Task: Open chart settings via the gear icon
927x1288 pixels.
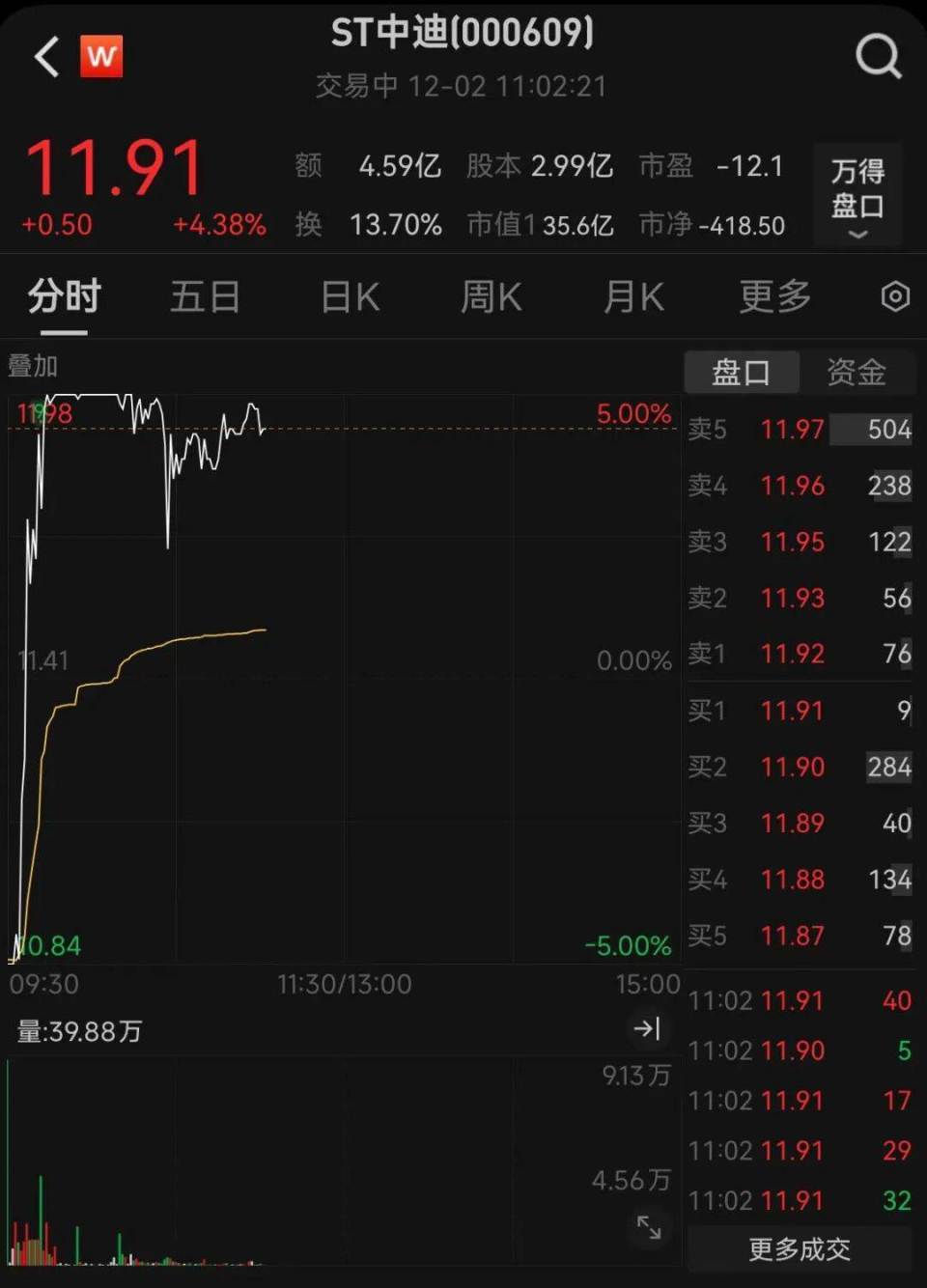Action: pos(894,297)
